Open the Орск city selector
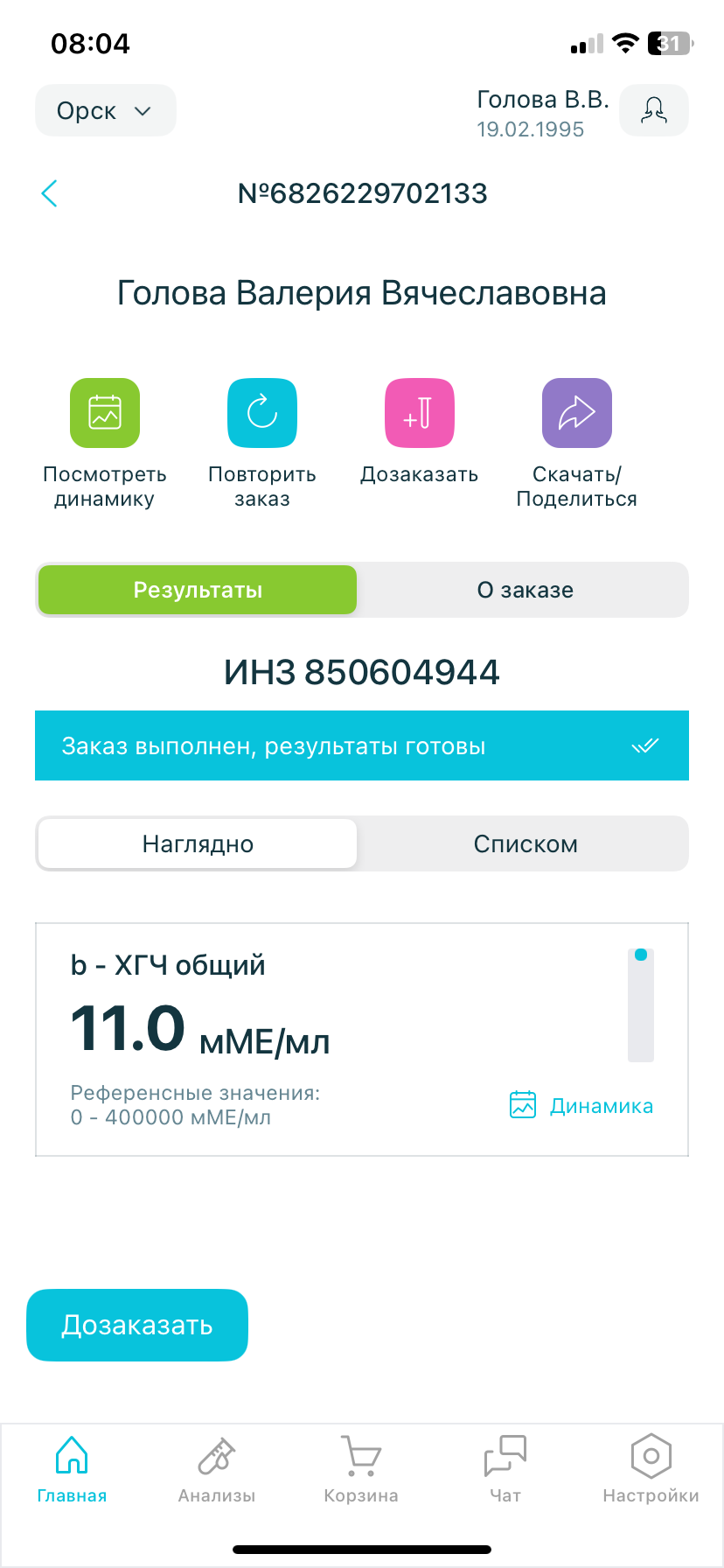 click(105, 110)
